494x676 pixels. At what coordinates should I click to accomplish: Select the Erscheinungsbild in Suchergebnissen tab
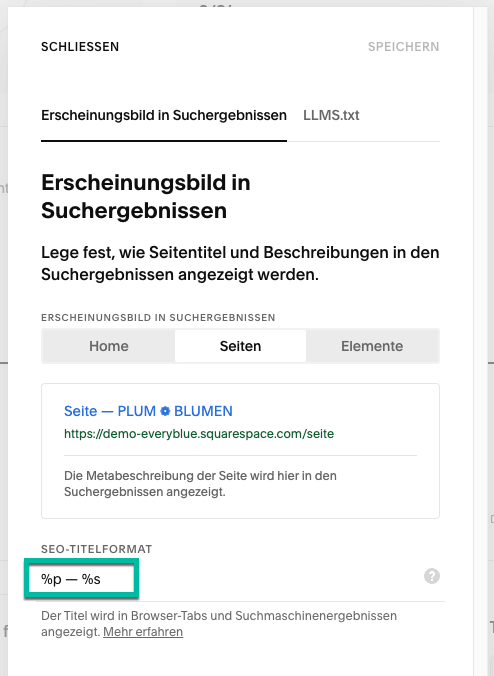[164, 115]
